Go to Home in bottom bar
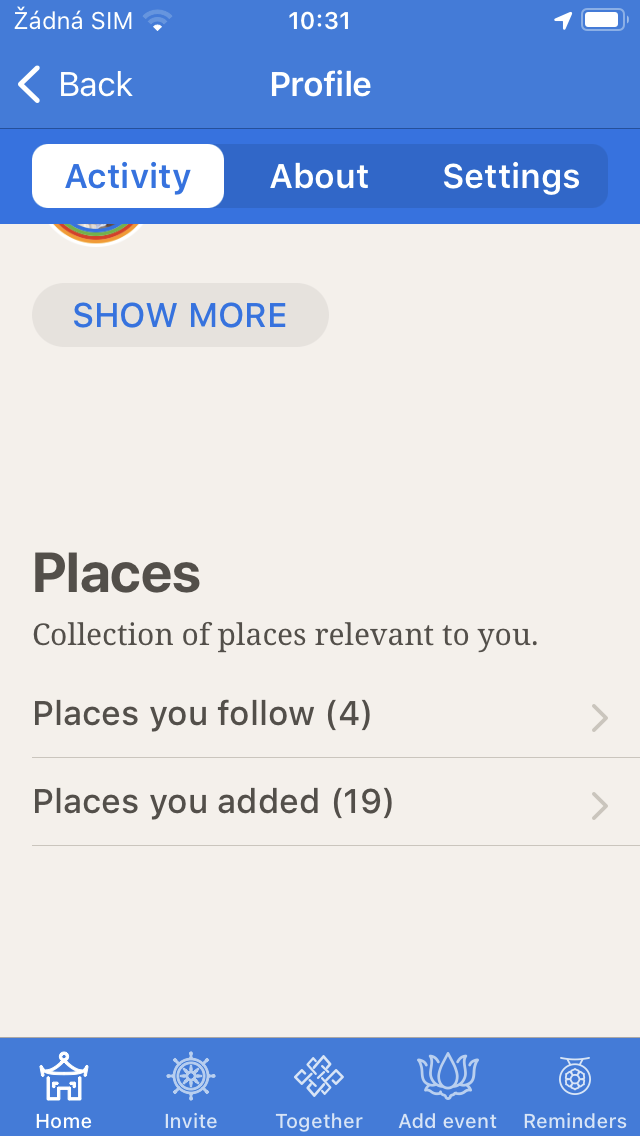The height and width of the screenshot is (1136, 640). tap(64, 1090)
